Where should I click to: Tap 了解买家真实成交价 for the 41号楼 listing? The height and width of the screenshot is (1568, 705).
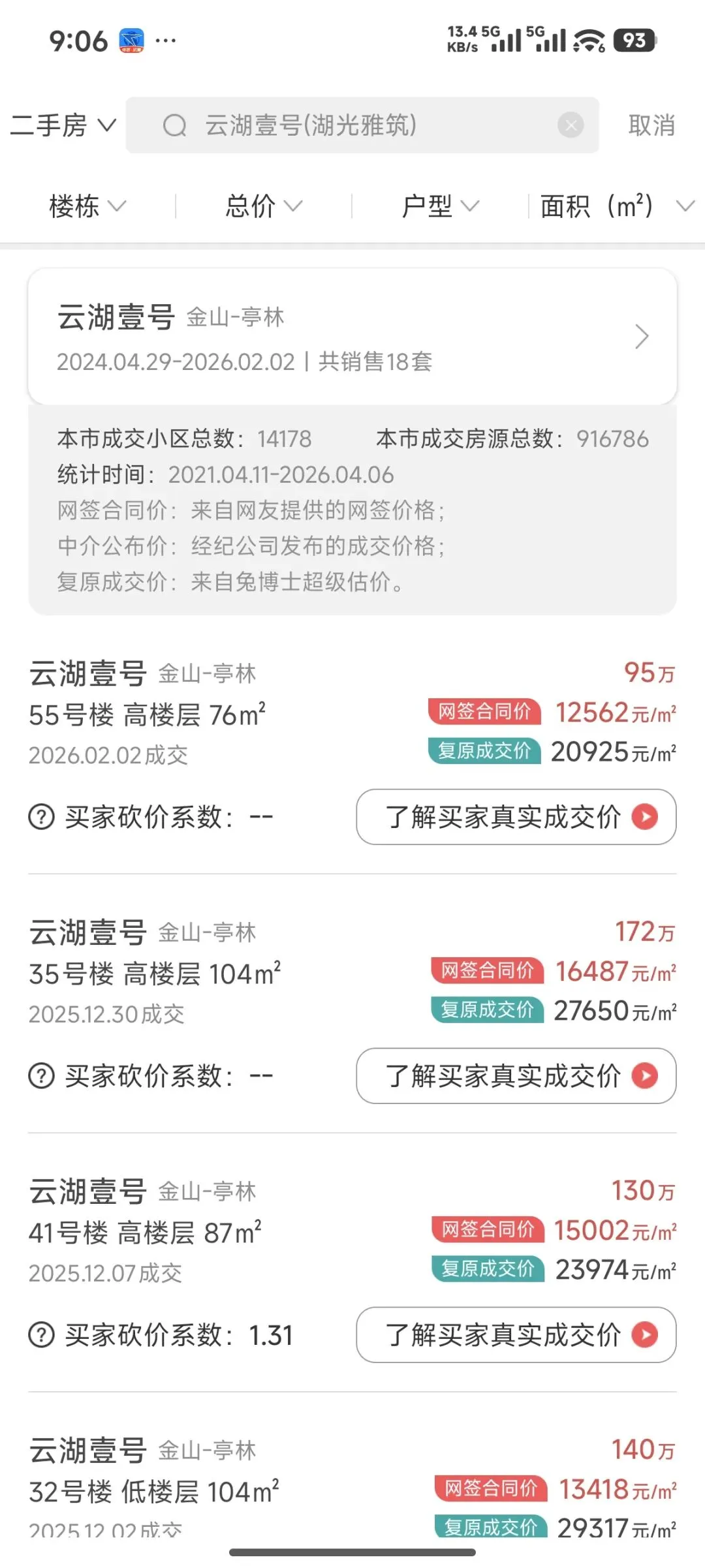(x=516, y=1335)
